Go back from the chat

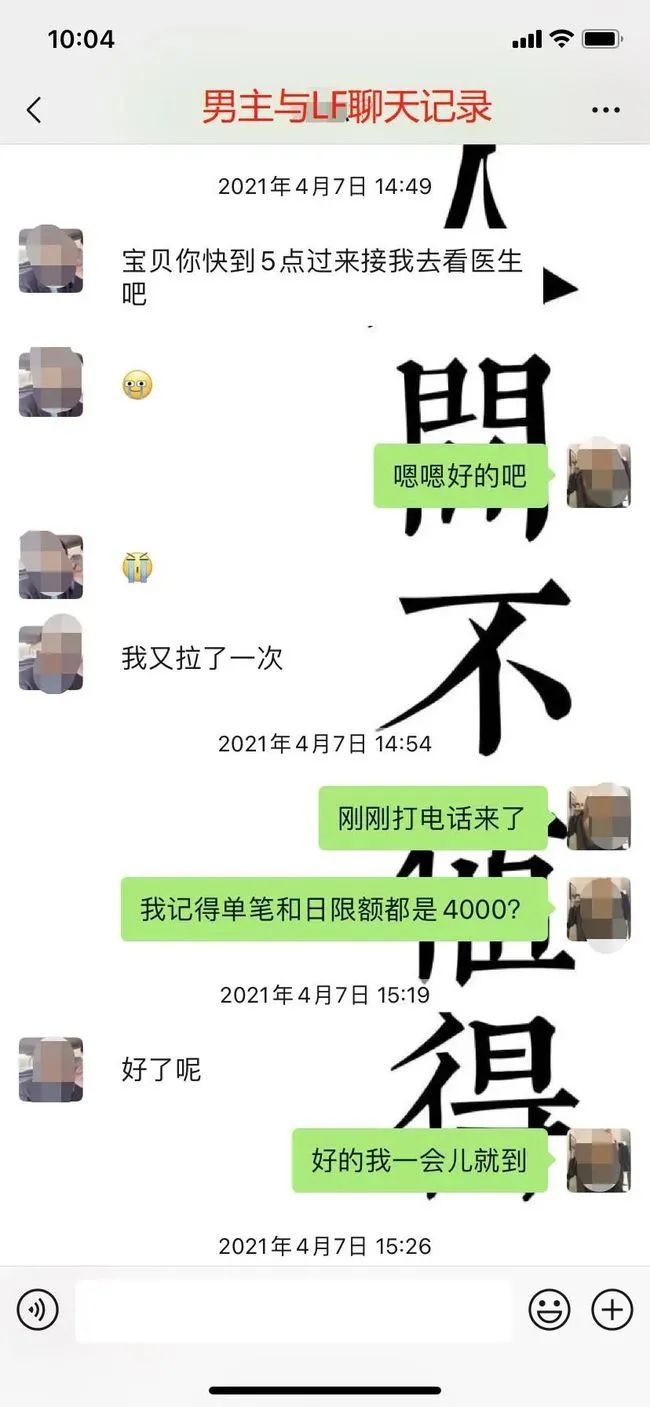34,110
